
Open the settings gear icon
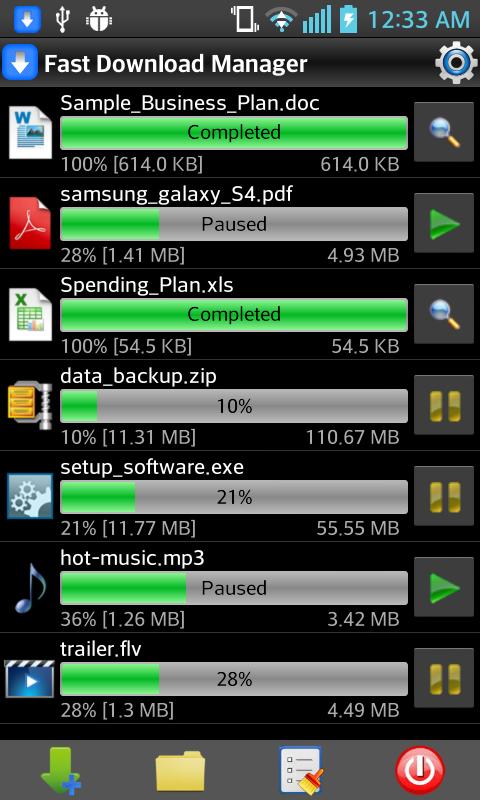[456, 63]
